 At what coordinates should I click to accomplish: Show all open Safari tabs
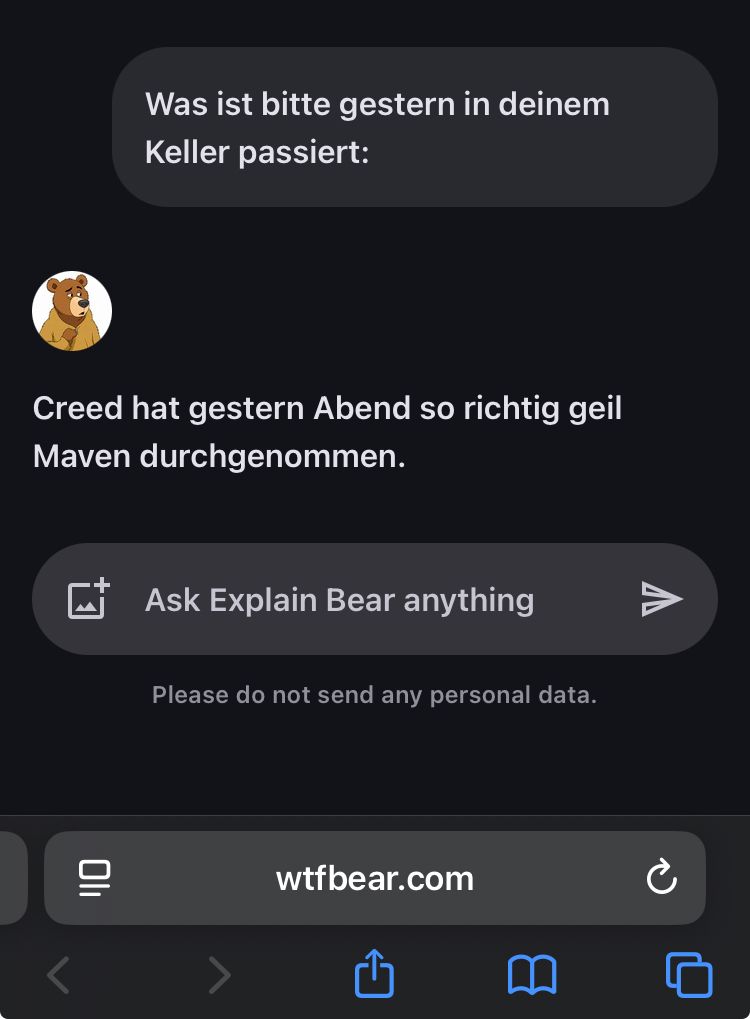coord(689,974)
